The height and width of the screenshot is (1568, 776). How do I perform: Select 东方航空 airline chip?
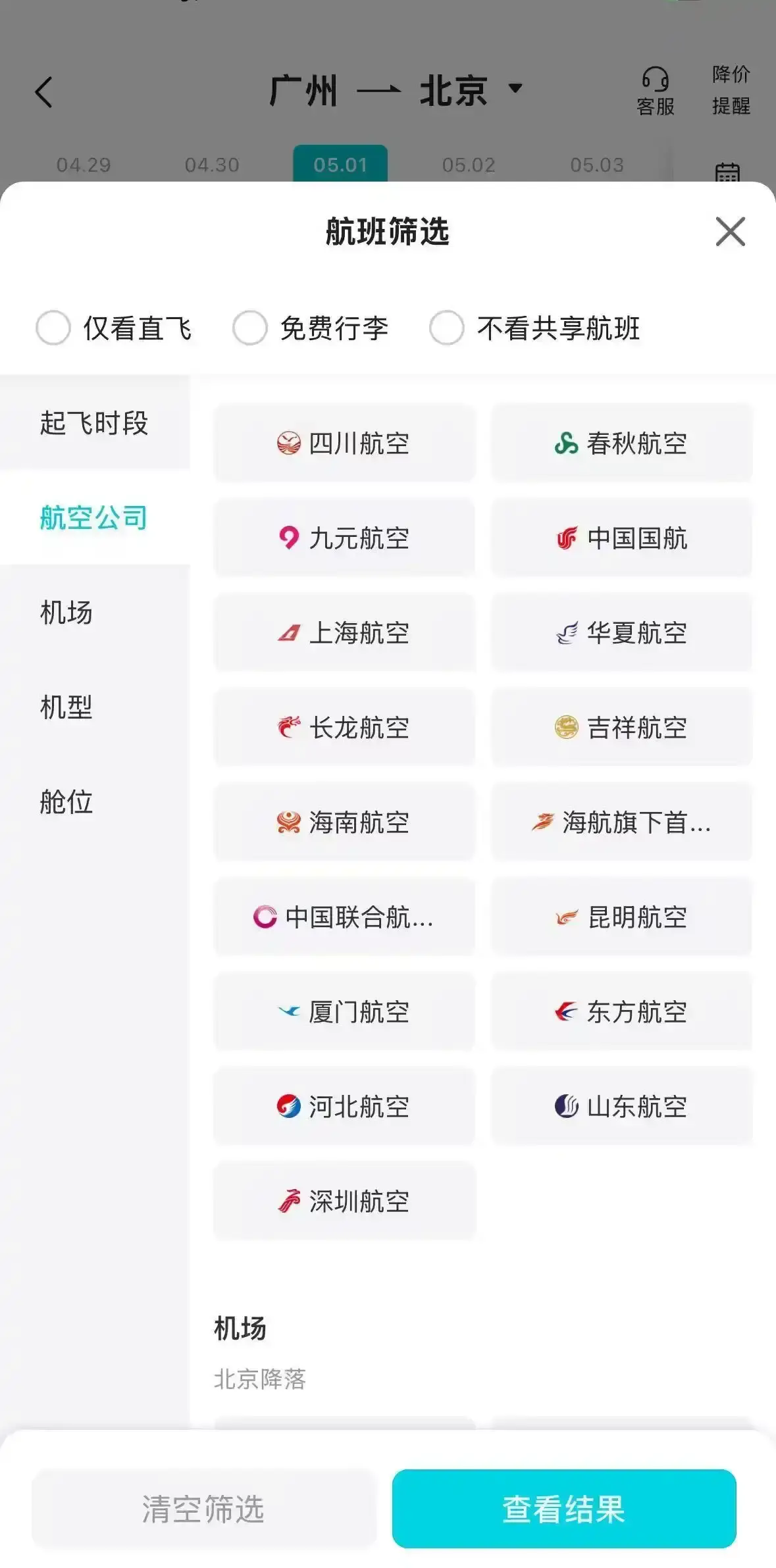pyautogui.click(x=622, y=1012)
